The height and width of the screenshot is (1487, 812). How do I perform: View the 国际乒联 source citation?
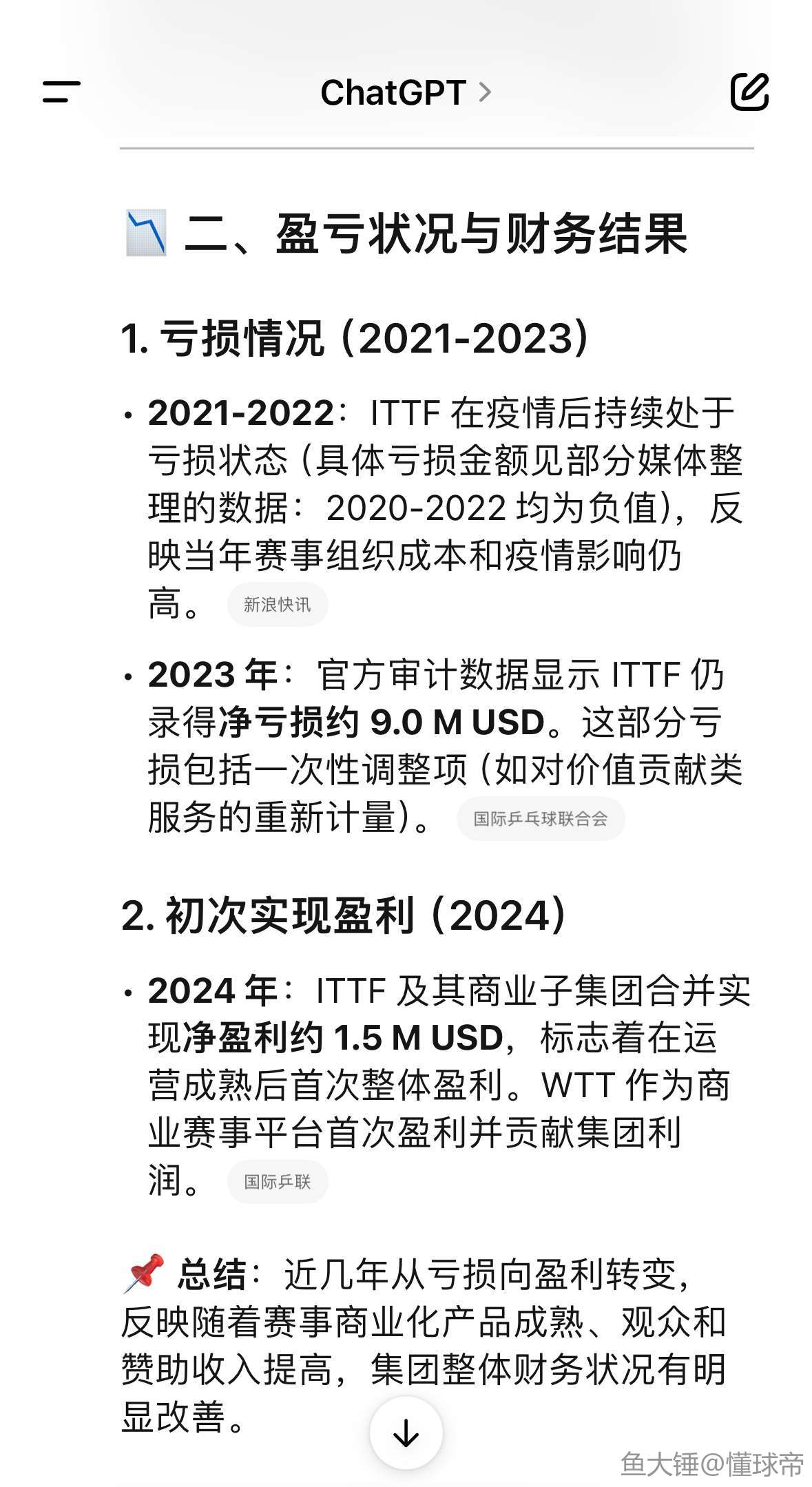(277, 1182)
